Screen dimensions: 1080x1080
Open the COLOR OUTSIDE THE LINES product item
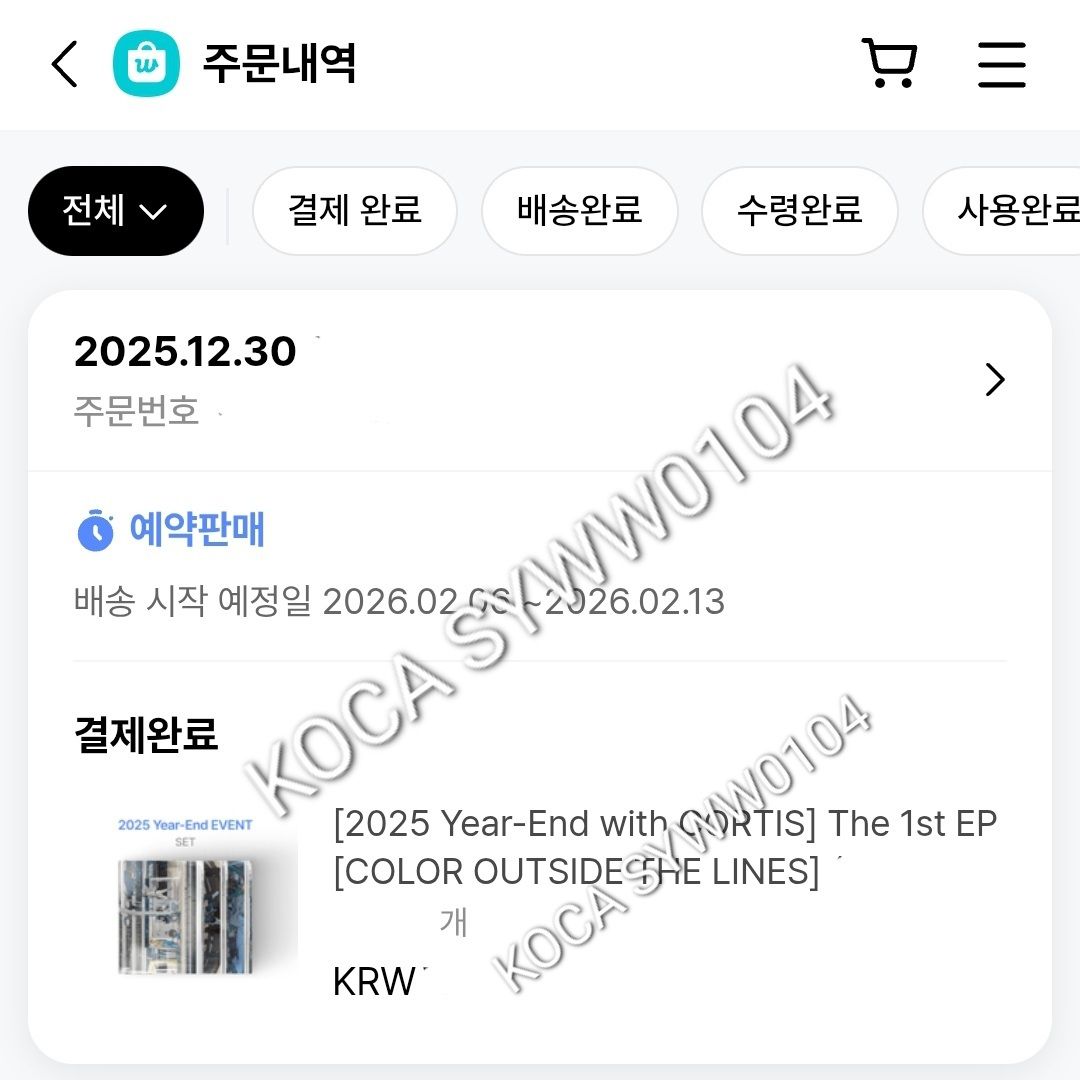coord(664,847)
